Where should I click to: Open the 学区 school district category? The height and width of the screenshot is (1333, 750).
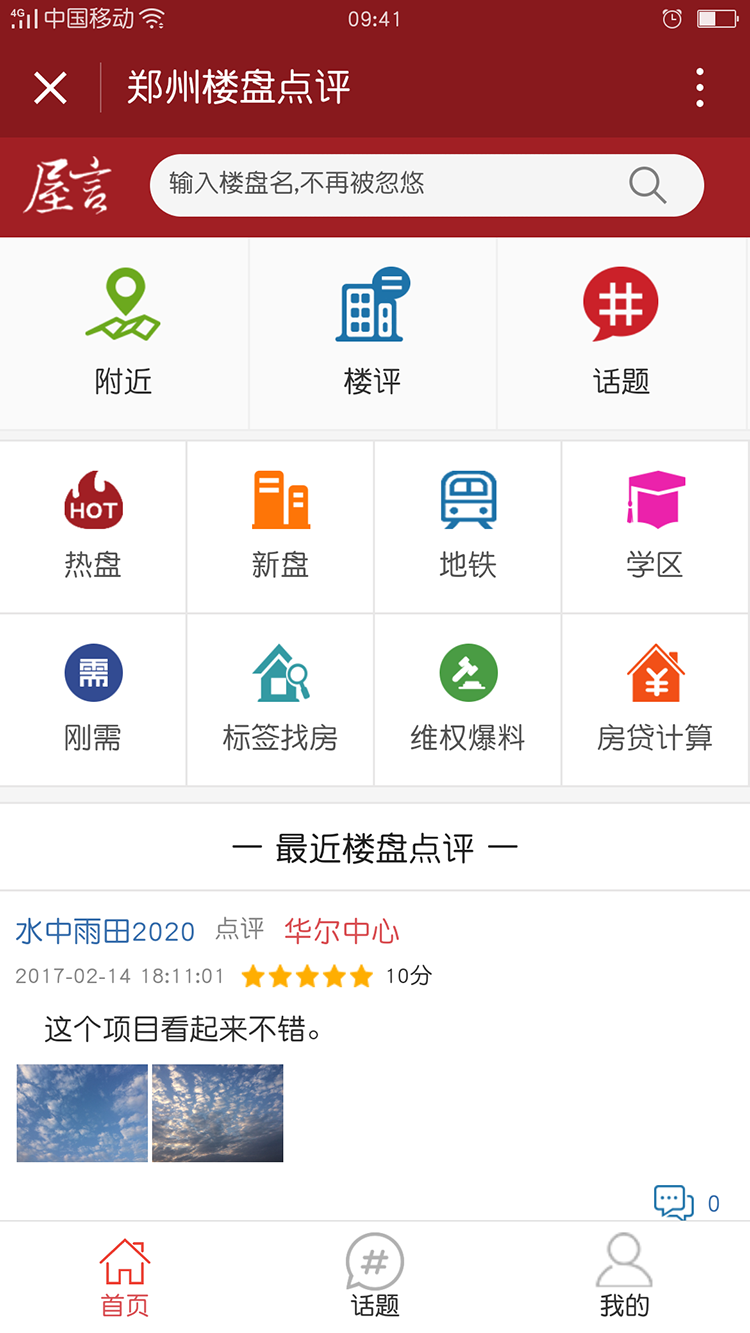(x=655, y=526)
